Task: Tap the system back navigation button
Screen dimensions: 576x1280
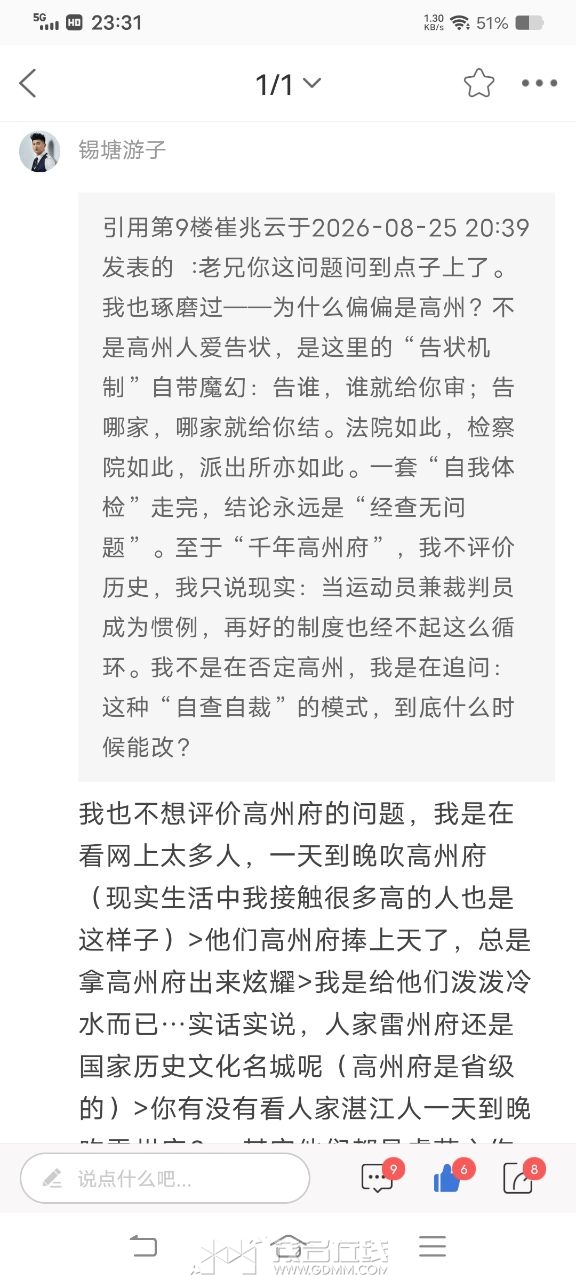Action: pos(144,1246)
